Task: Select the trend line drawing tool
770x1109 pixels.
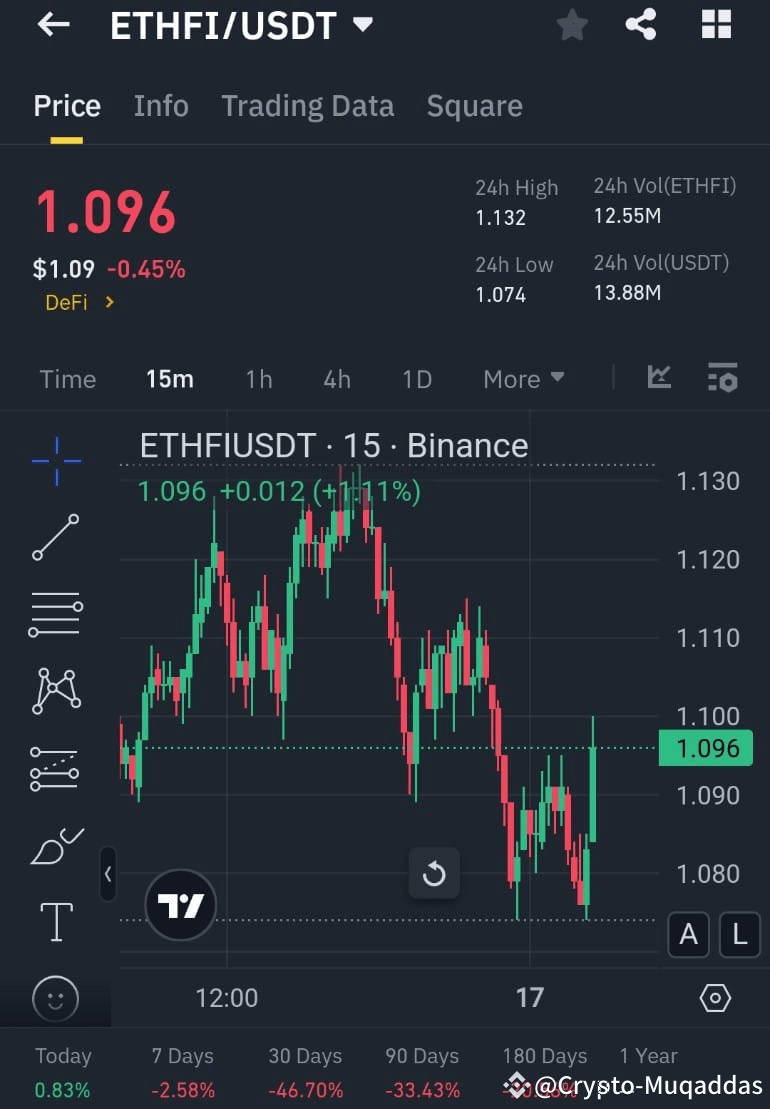Action: (55, 537)
